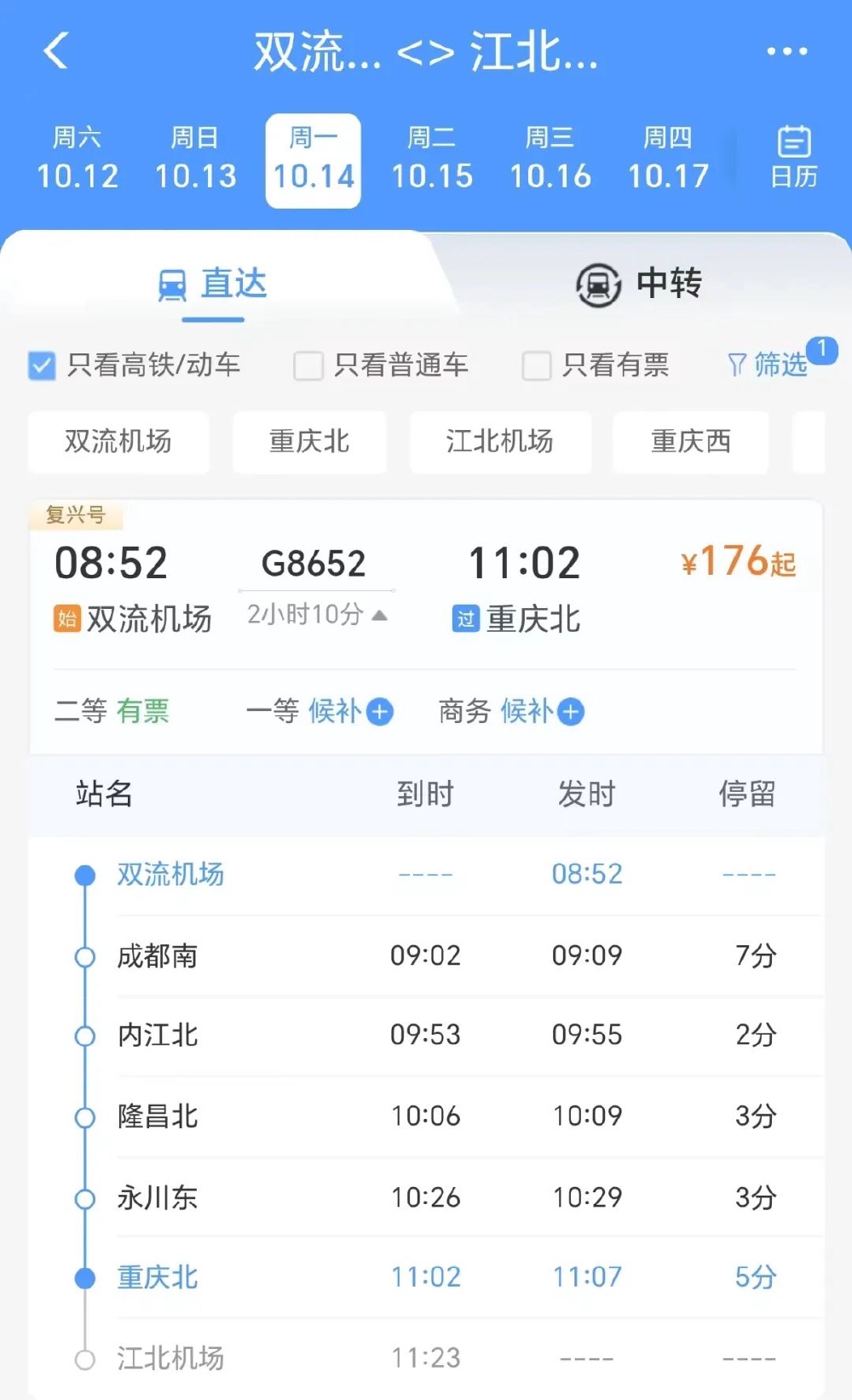Select Thursday 10.17 date
852x1400 pixels.
point(668,159)
